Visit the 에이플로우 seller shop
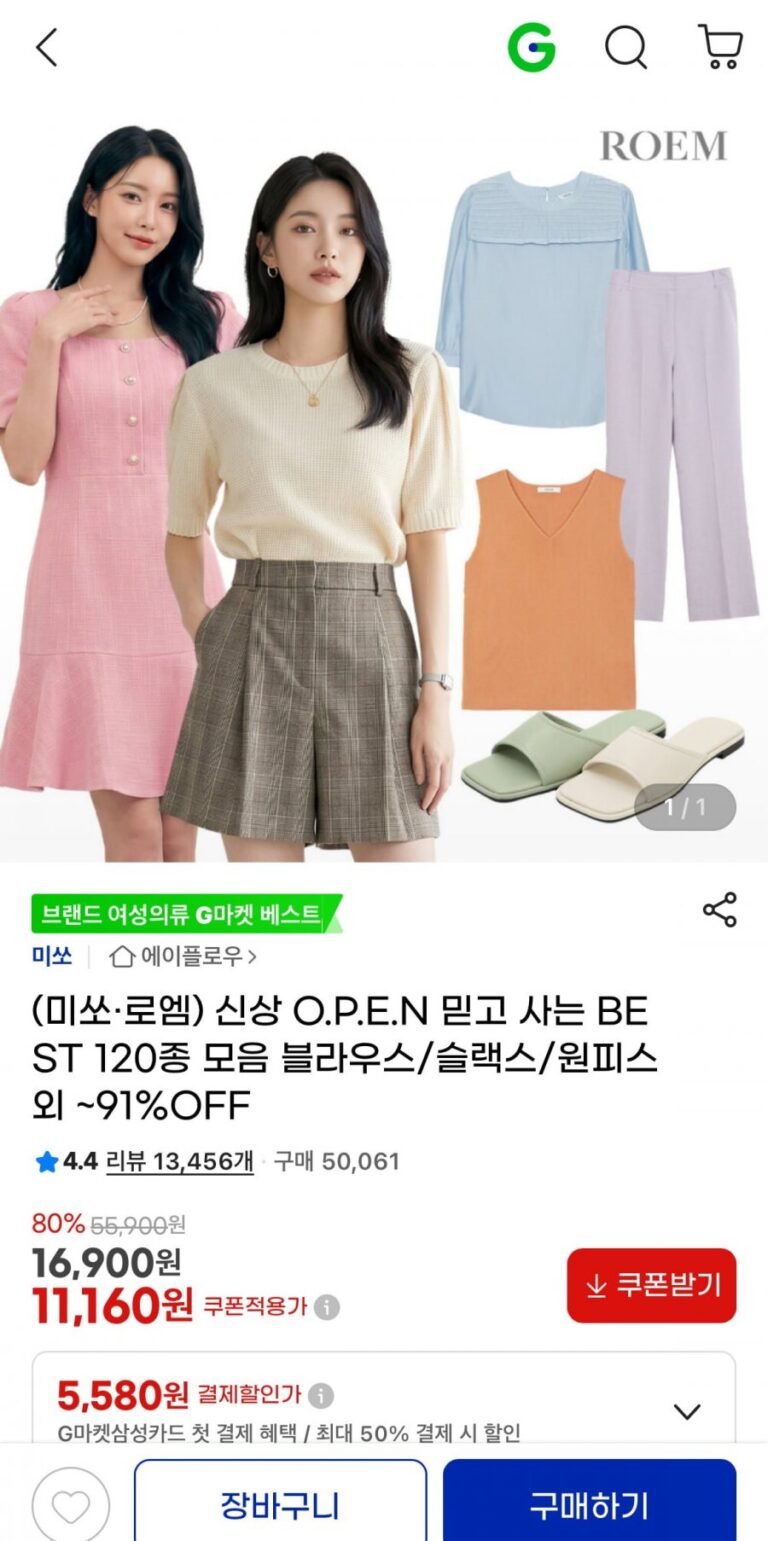 (184, 956)
